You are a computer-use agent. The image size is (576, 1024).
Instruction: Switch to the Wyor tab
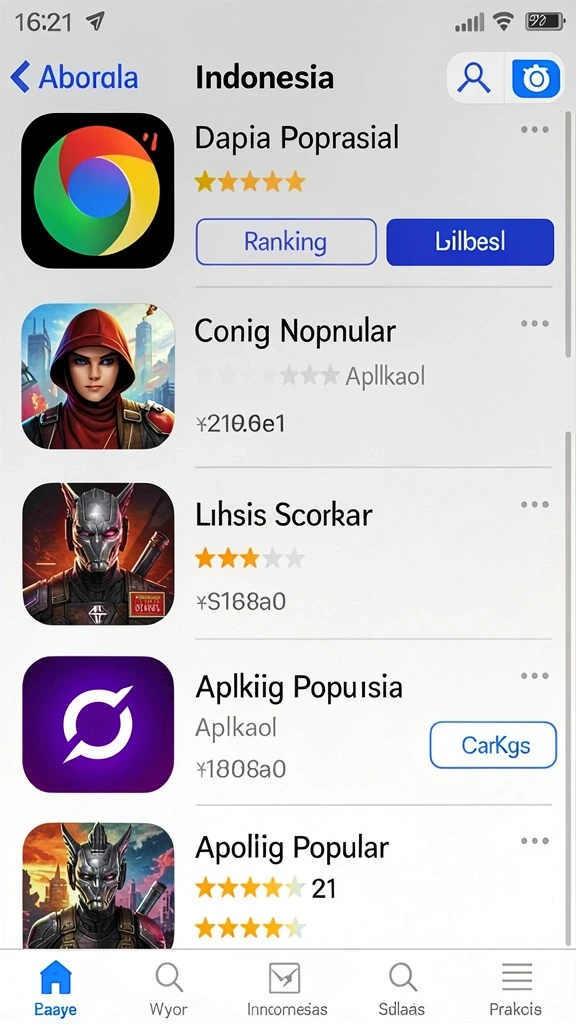click(168, 987)
